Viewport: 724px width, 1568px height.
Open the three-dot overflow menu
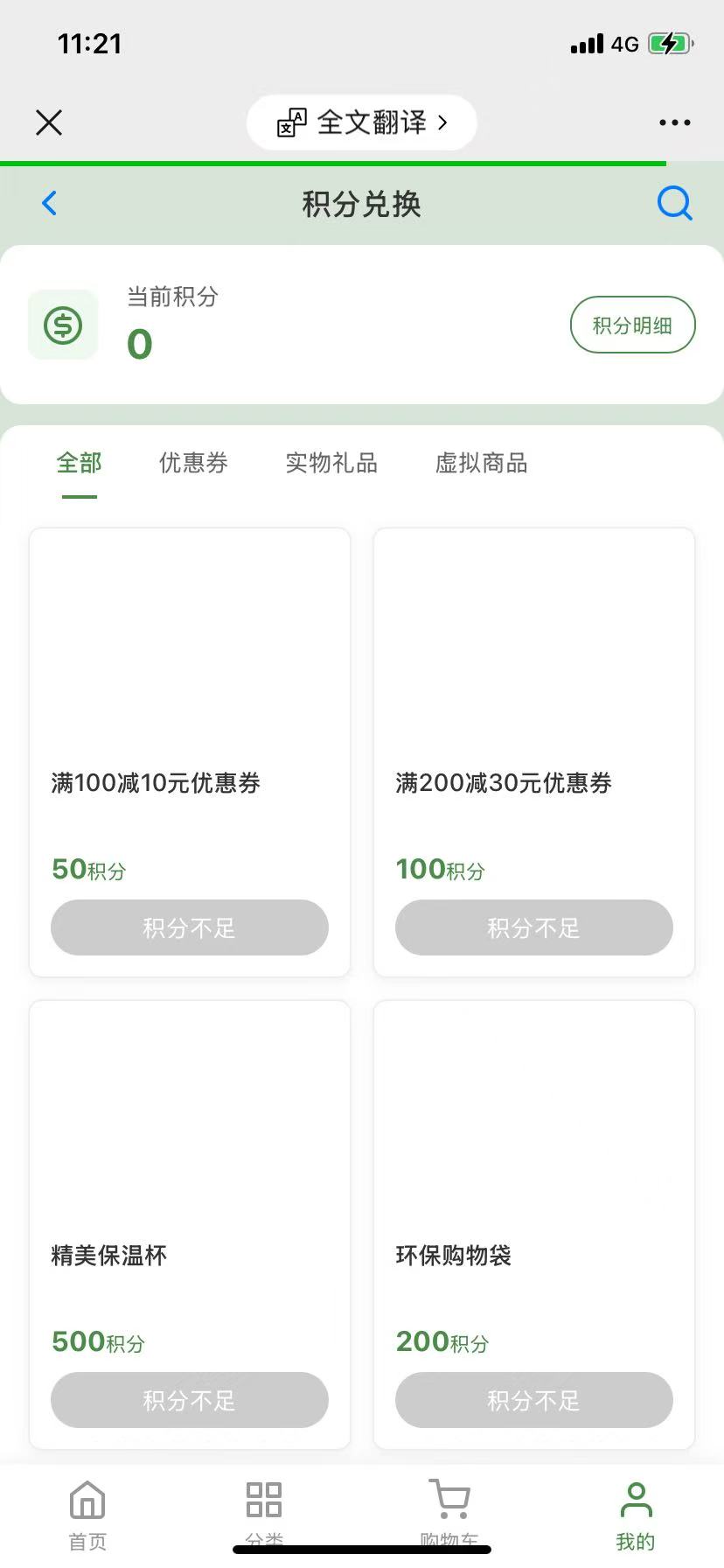pyautogui.click(x=674, y=122)
